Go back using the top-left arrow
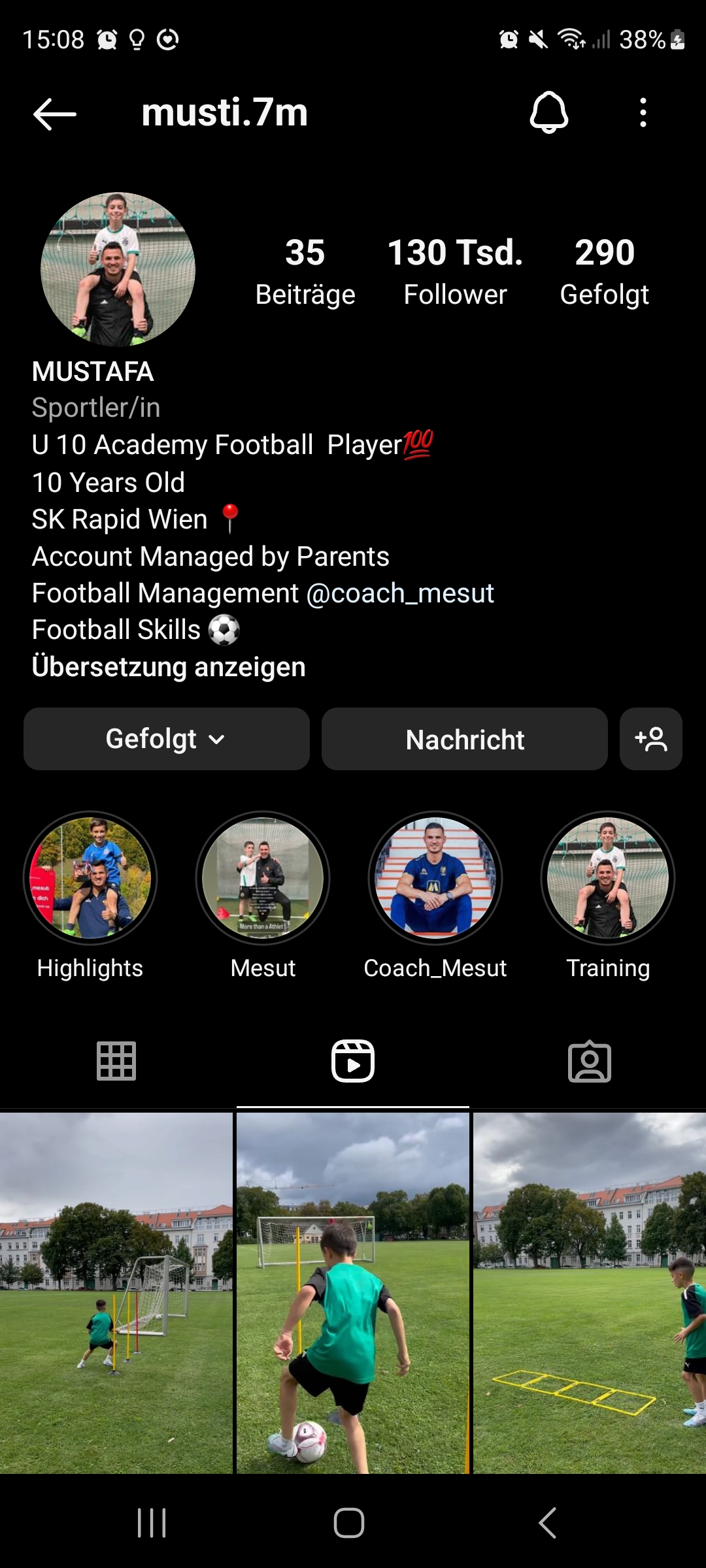 (55, 114)
